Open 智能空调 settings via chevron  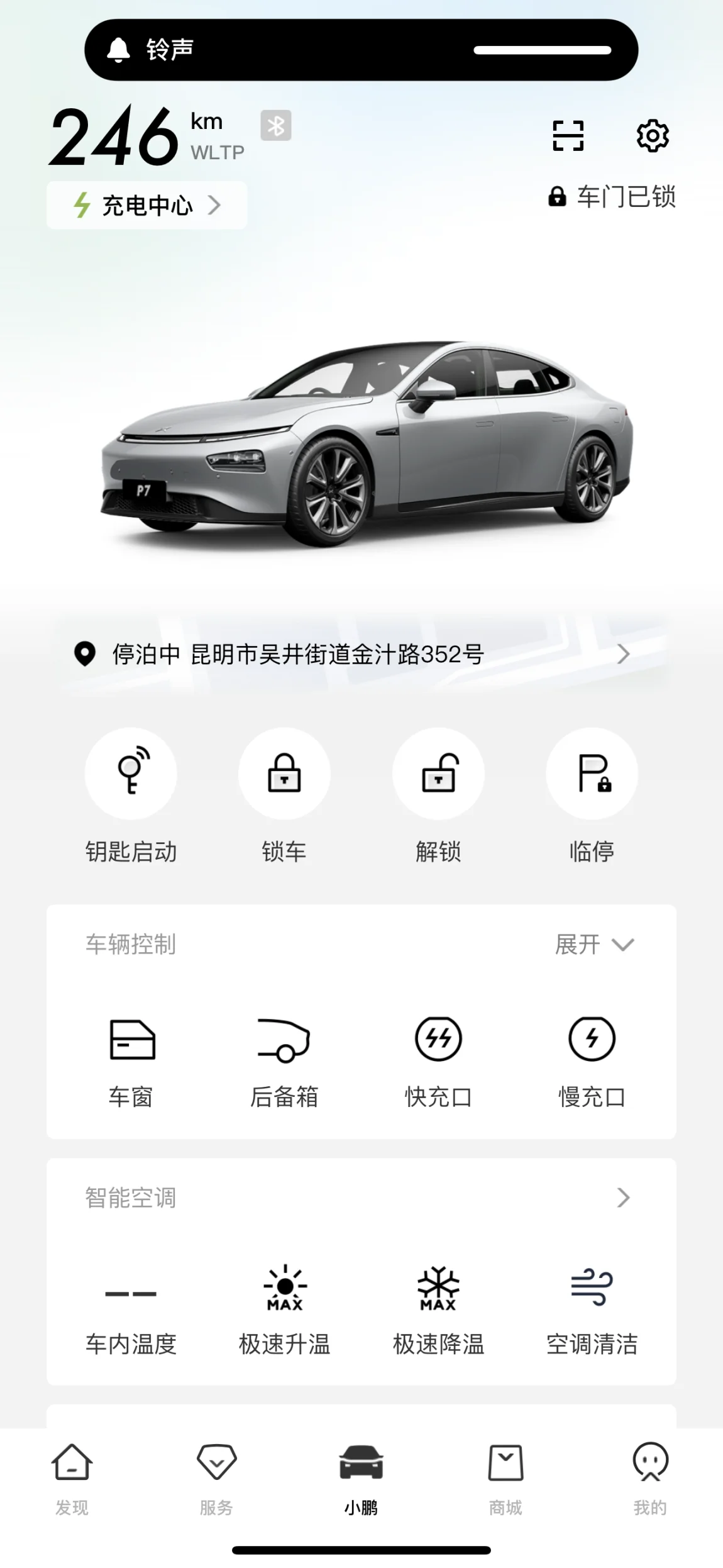point(623,1198)
